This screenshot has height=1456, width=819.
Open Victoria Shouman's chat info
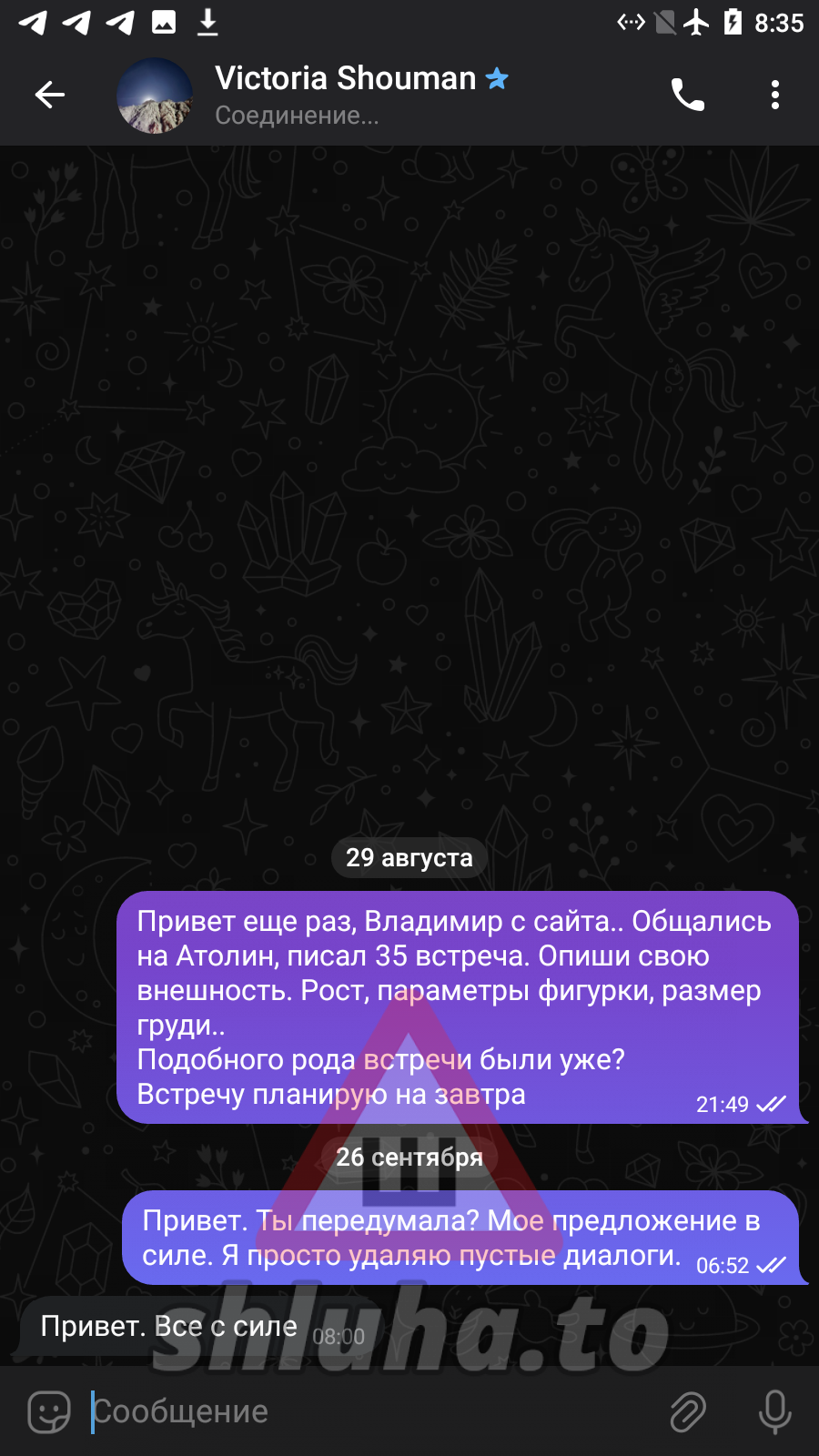tap(346, 94)
